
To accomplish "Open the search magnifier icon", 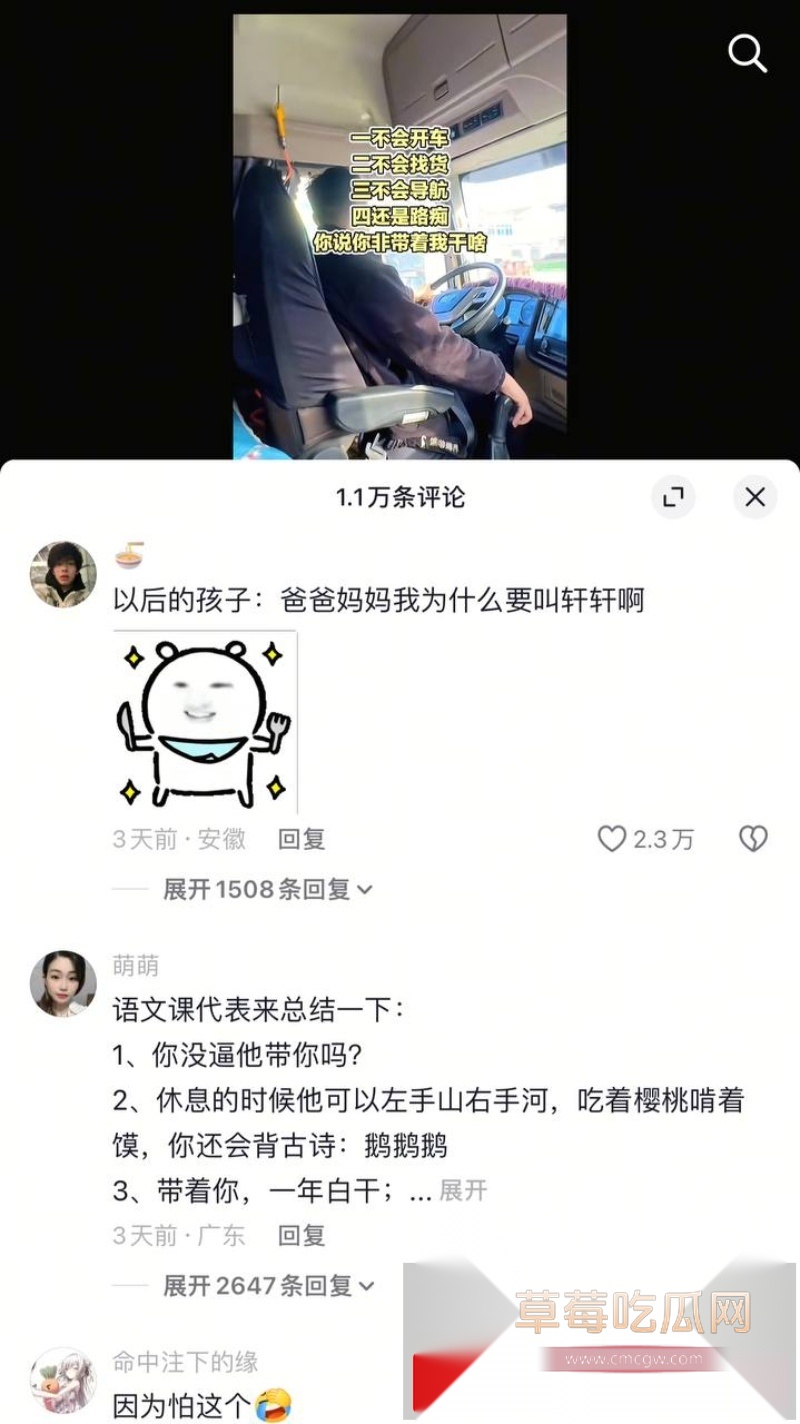I will (747, 54).
